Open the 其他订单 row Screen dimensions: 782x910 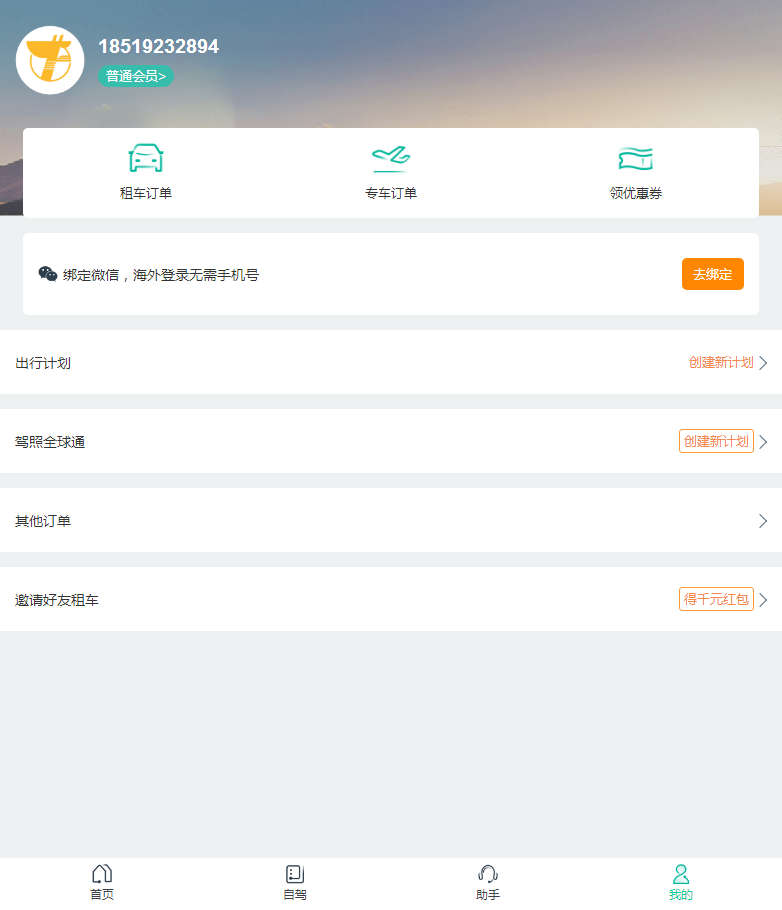390,521
